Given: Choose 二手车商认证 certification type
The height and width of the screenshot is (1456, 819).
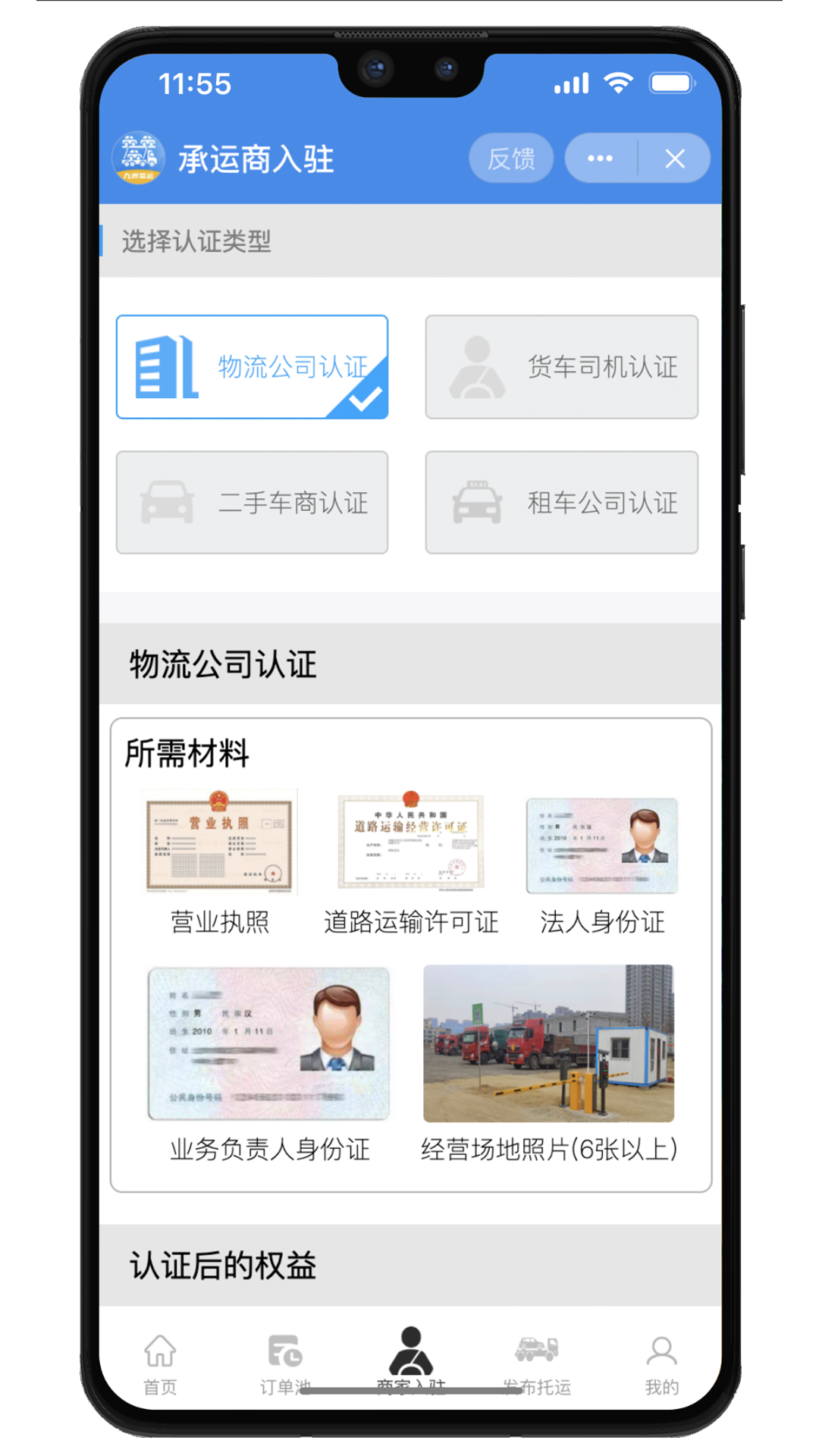Looking at the screenshot, I should (x=252, y=502).
